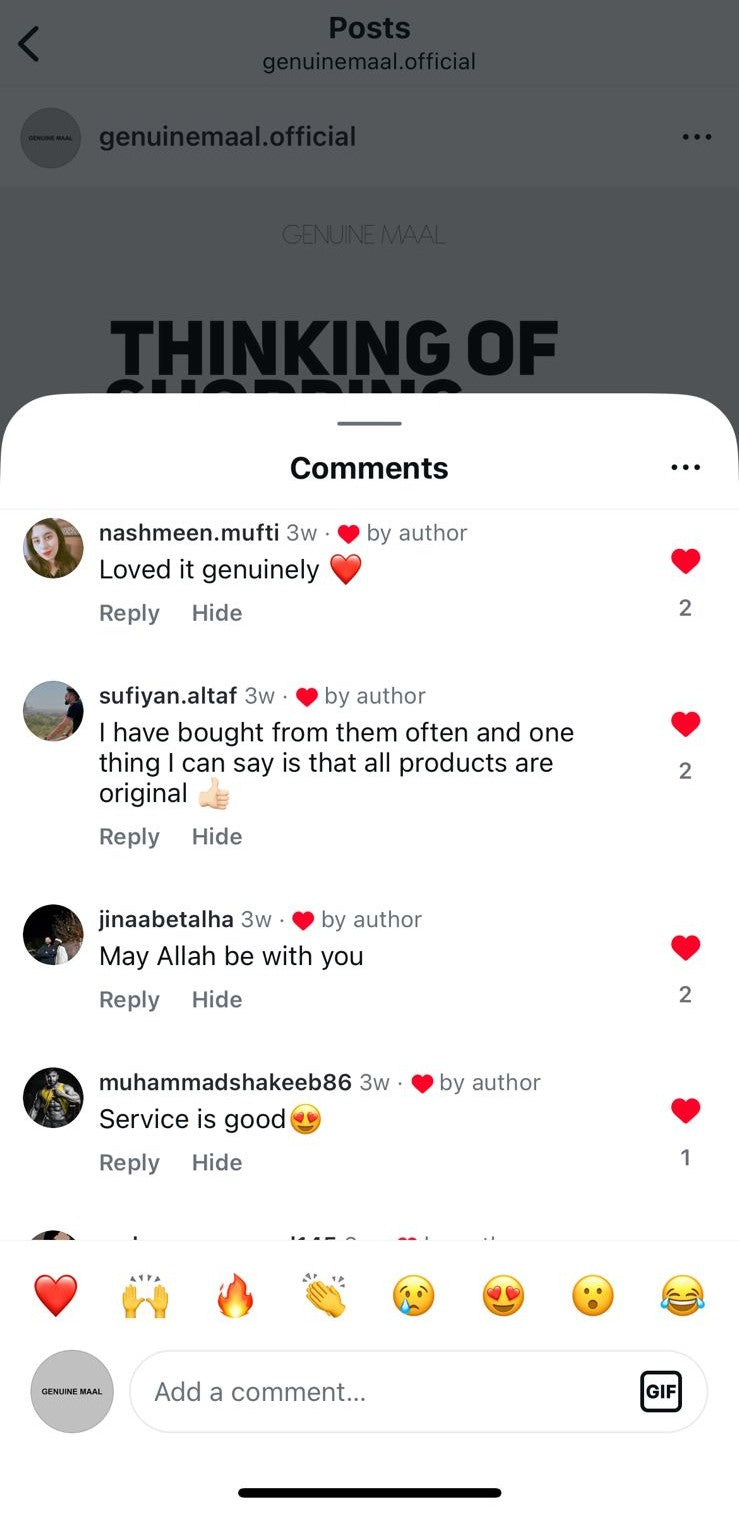Focus the Add a comment field
Screen dimensions: 739x1513
[x=380, y=1392]
